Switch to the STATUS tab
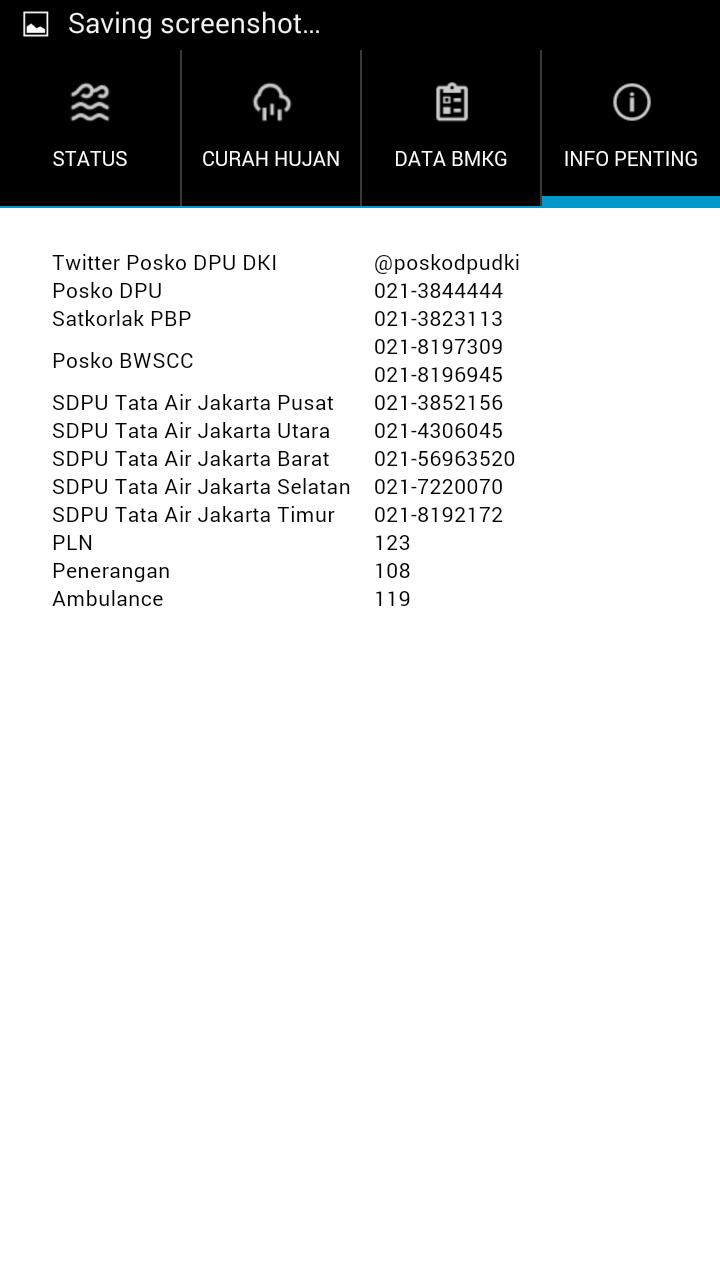Viewport: 720px width, 1280px height. (90, 128)
